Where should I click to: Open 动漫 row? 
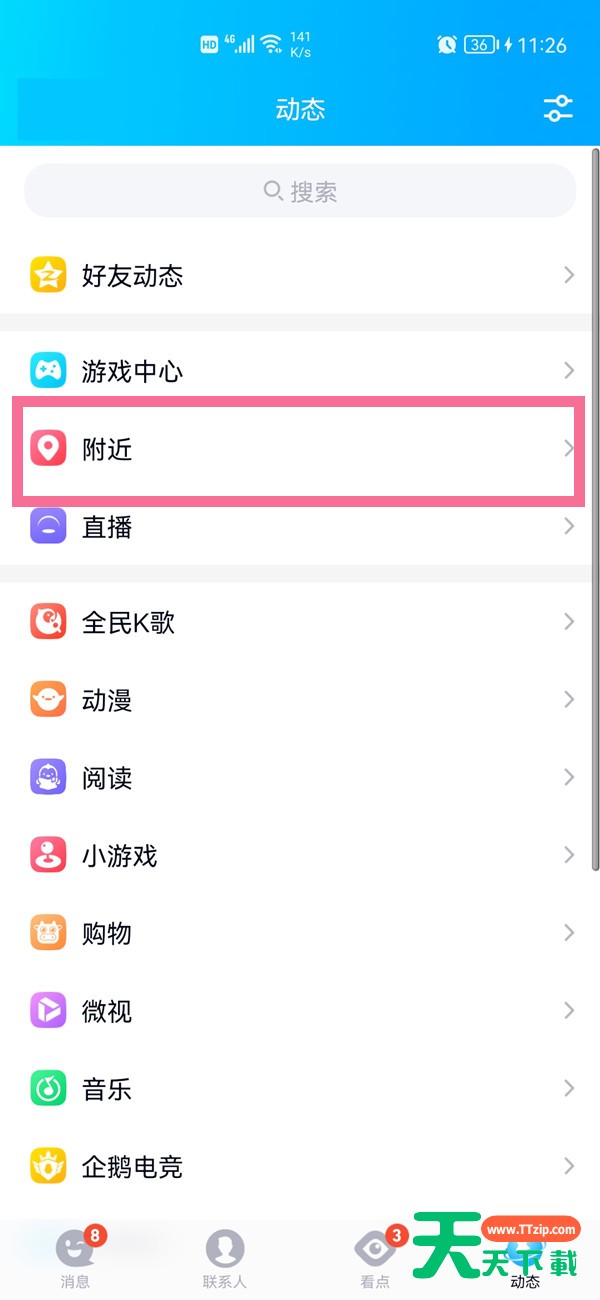[300, 700]
